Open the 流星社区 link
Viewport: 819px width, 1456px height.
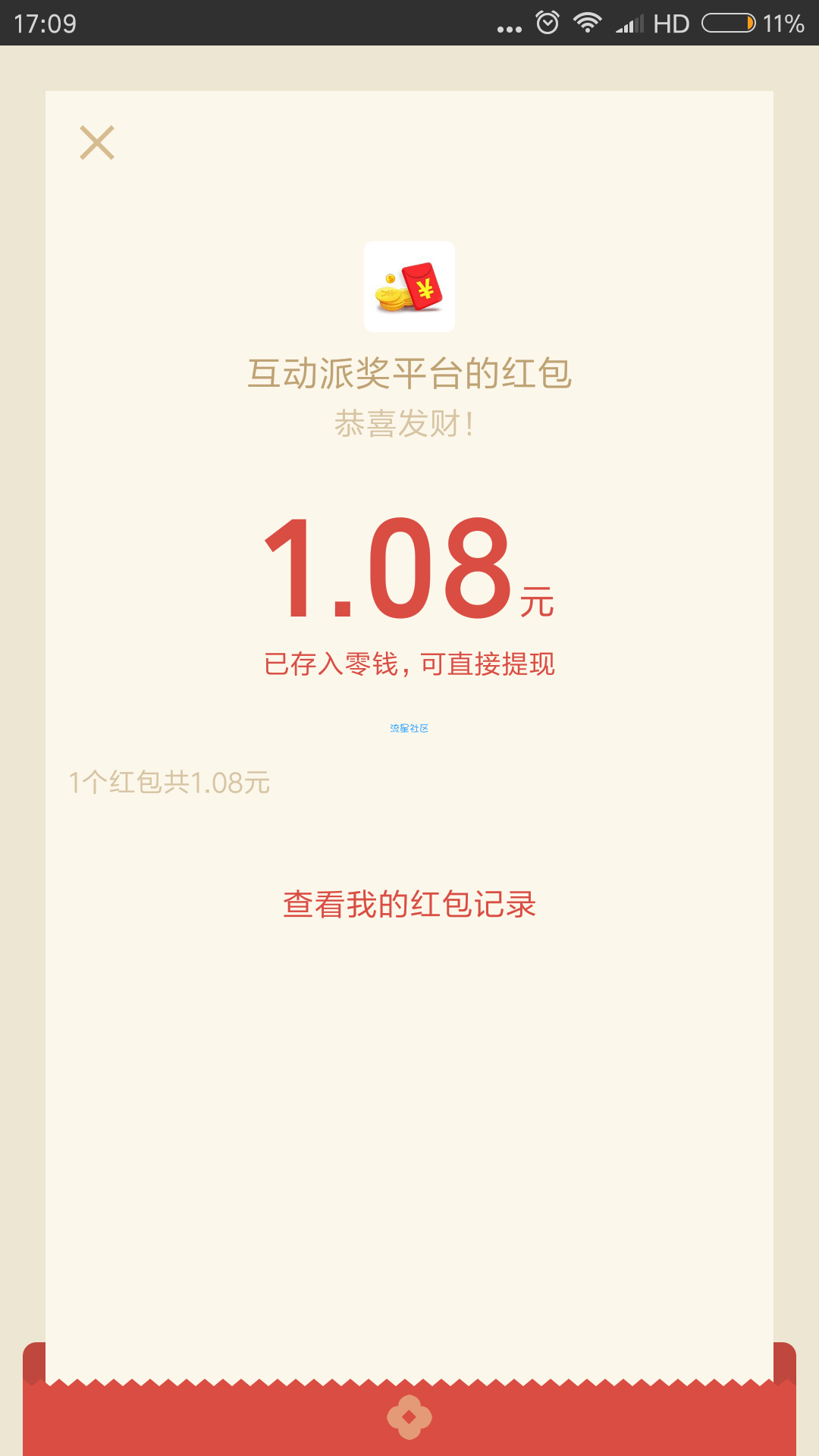pyautogui.click(x=409, y=728)
